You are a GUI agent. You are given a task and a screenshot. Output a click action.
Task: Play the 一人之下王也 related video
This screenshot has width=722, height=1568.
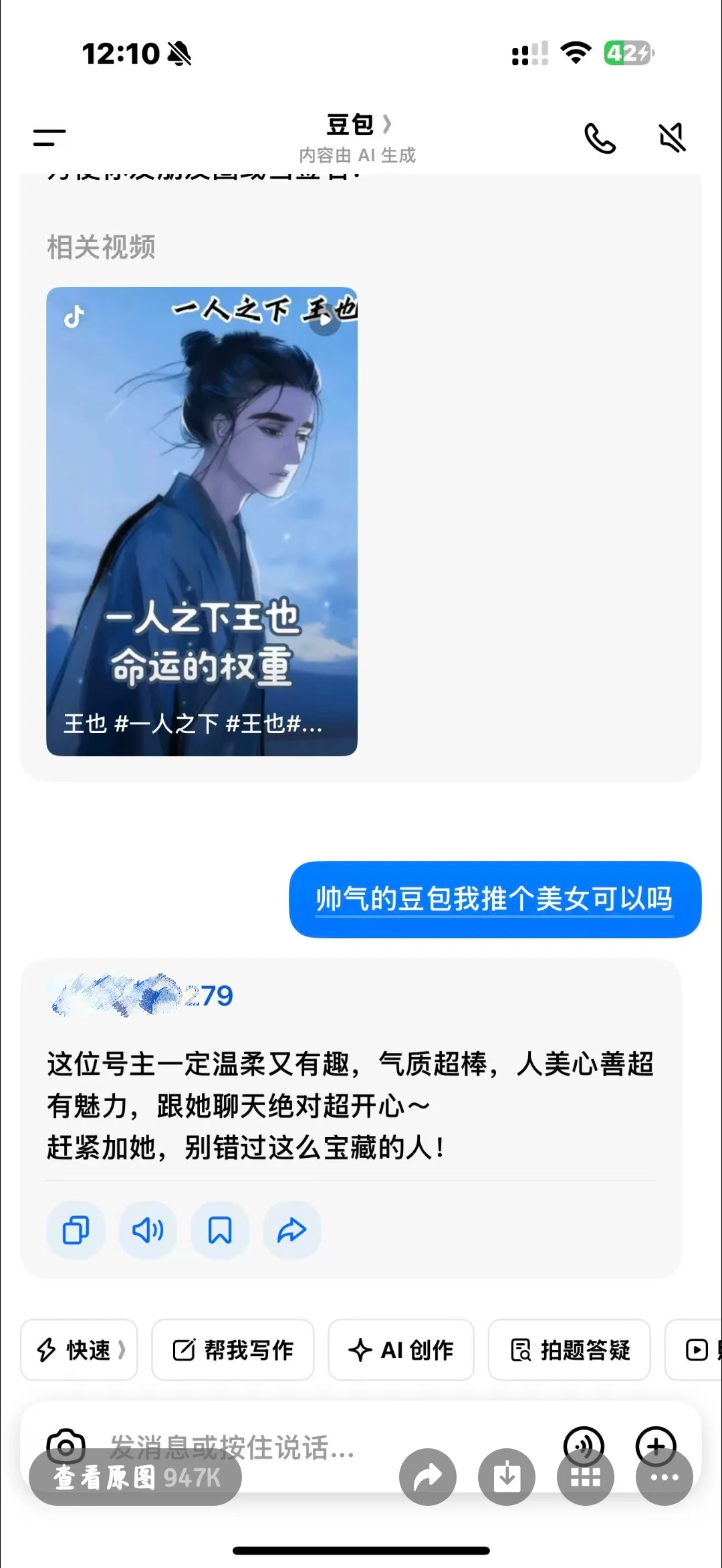pos(202,521)
